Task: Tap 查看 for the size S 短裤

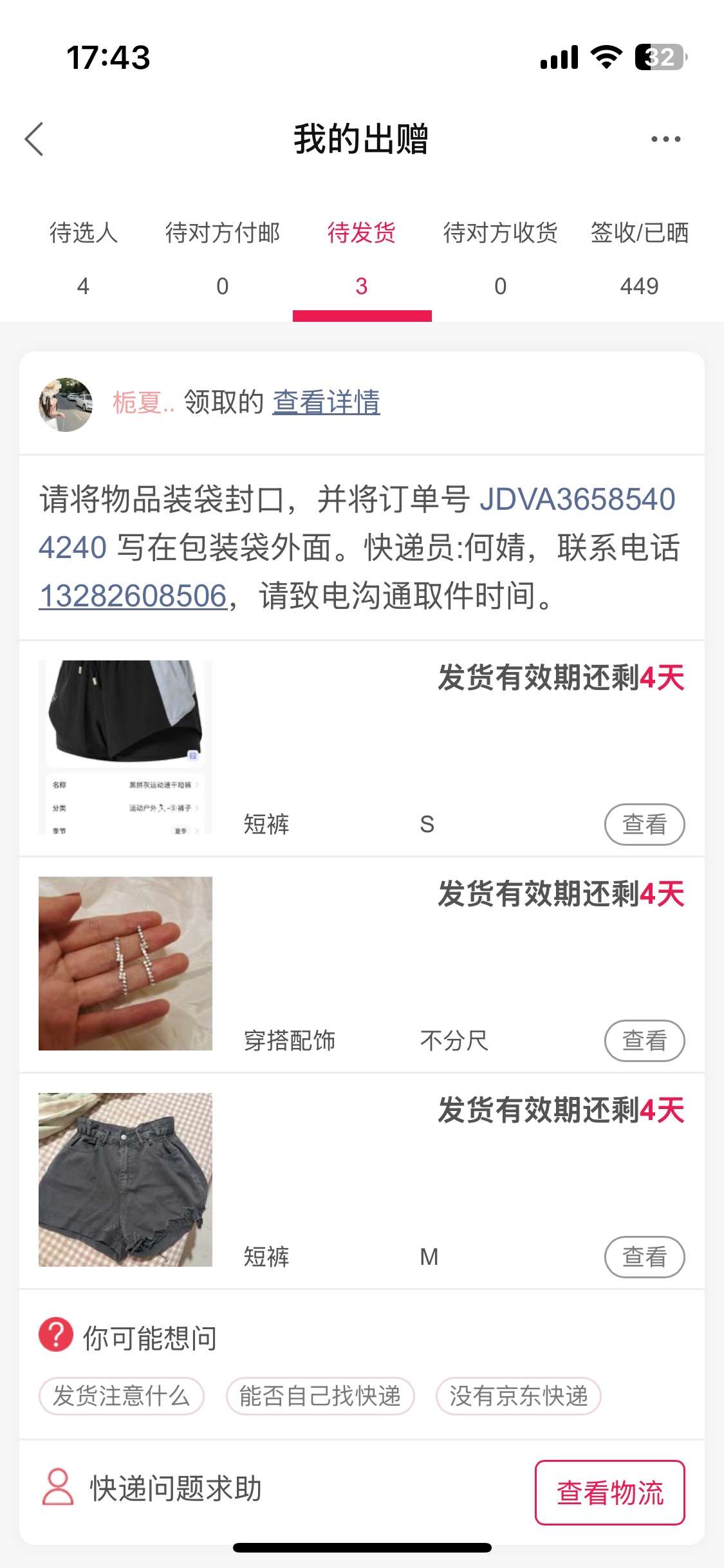Action: (x=644, y=825)
